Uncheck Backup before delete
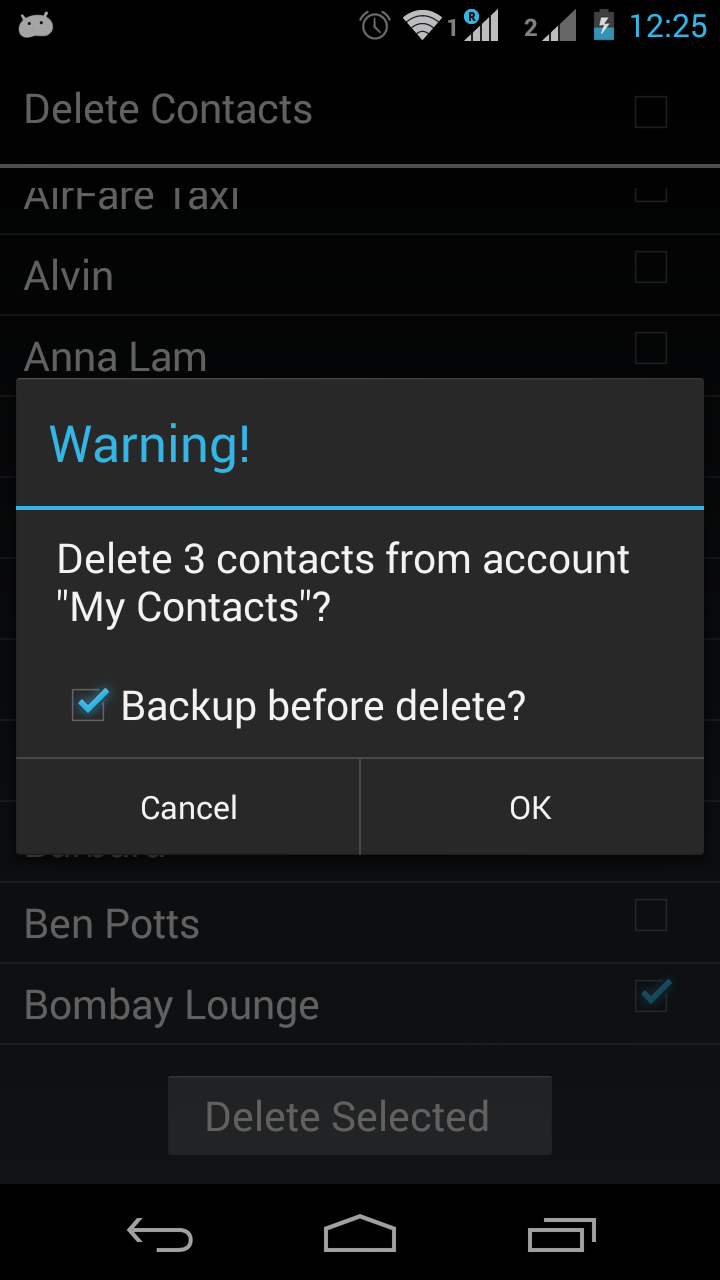This screenshot has height=1280, width=720. click(x=90, y=705)
